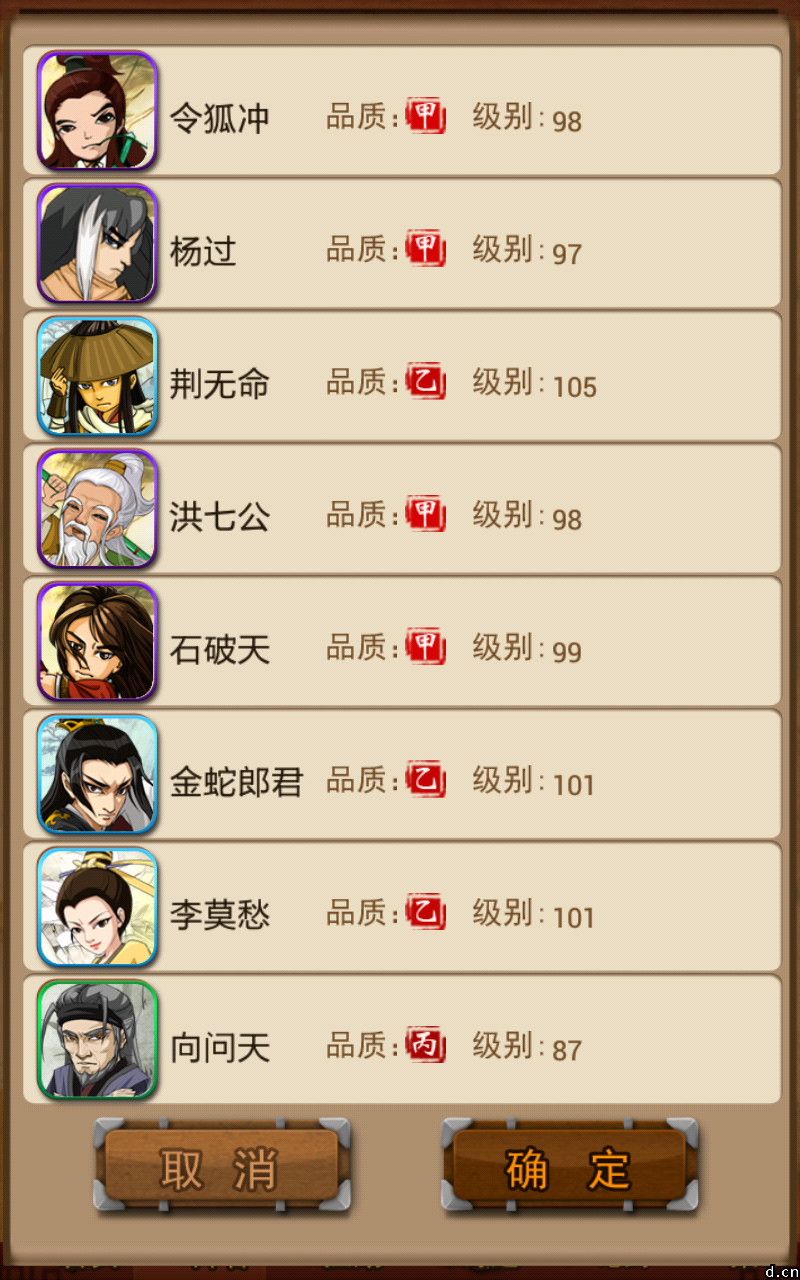Click 向问天's 级别 87 text

pyautogui.click(x=525, y=1047)
